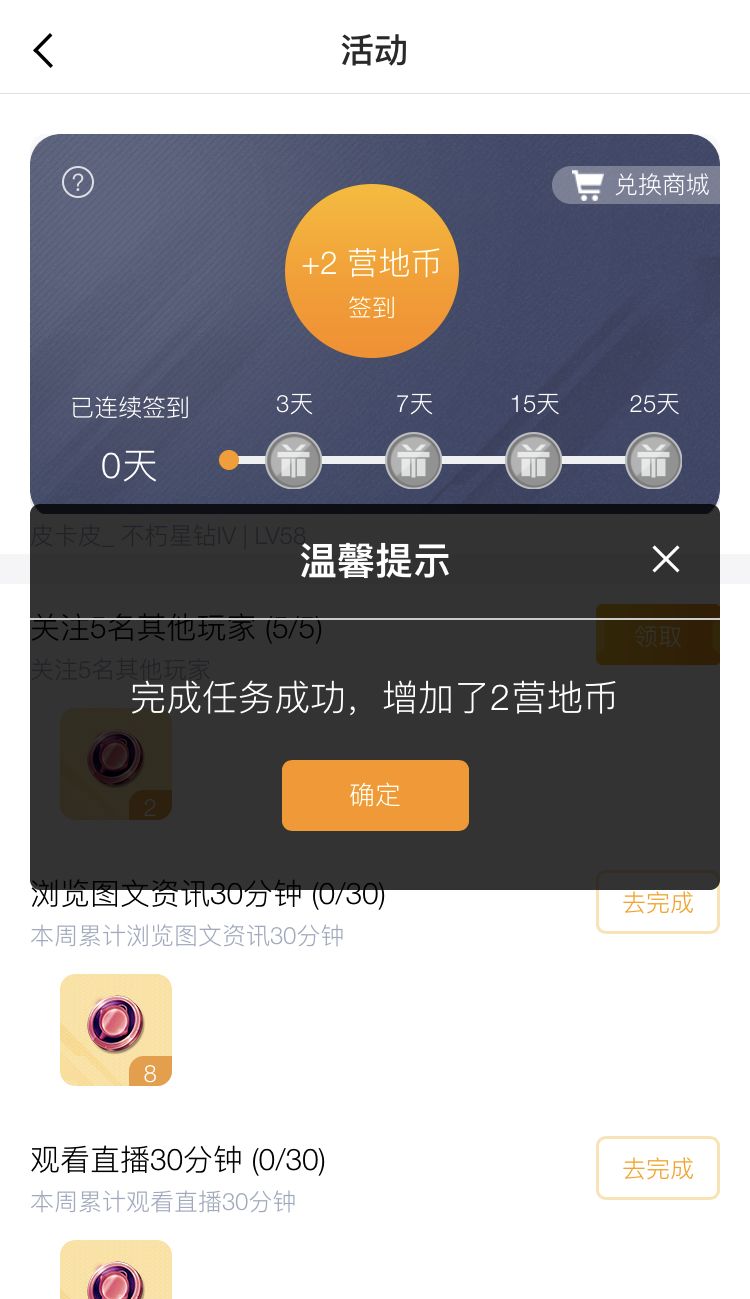Tap the question mark help icon
Screen dimensions: 750x1299
pos(77,183)
